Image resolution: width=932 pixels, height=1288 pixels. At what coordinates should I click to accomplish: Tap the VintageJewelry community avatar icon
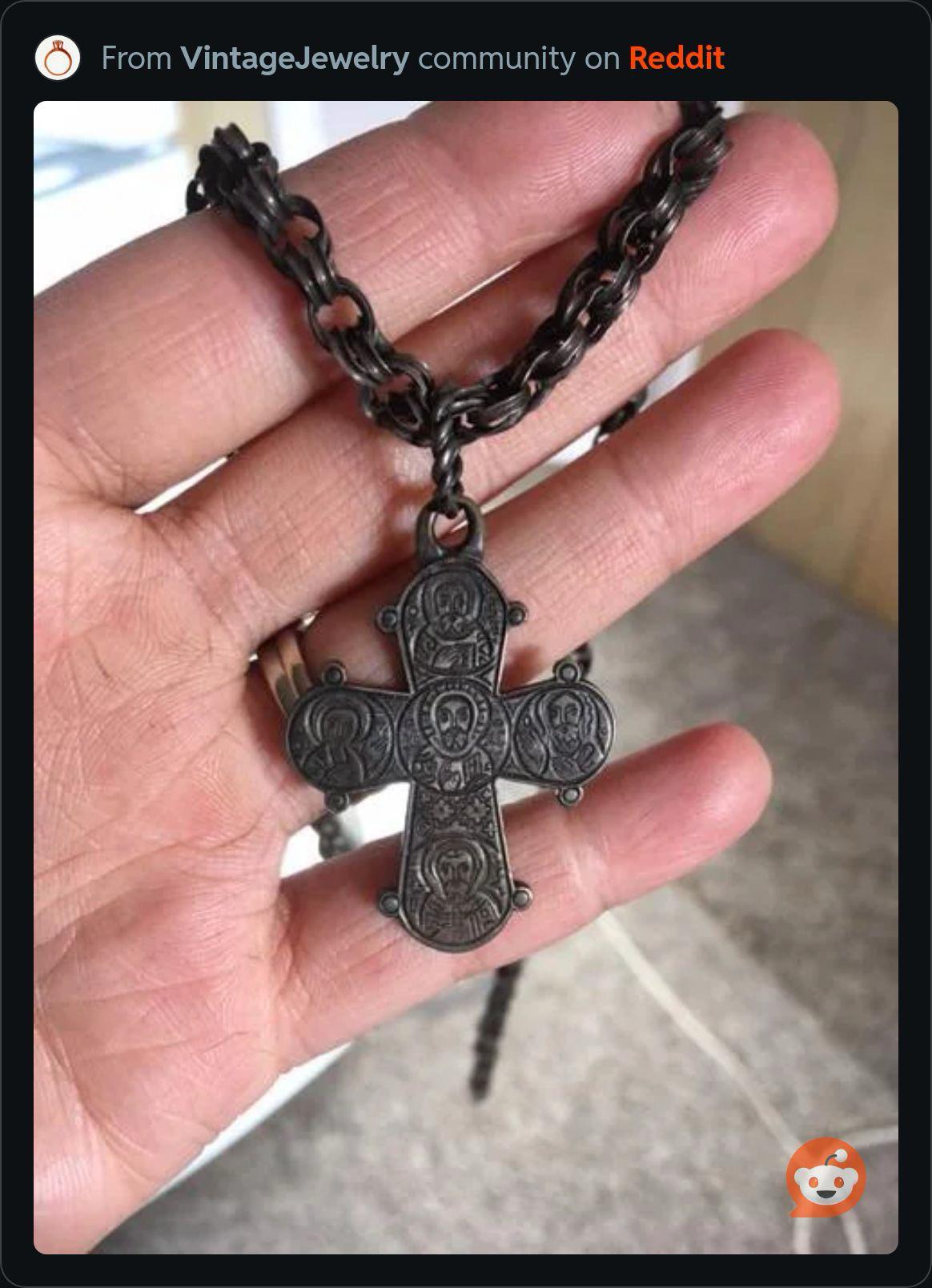click(58, 58)
